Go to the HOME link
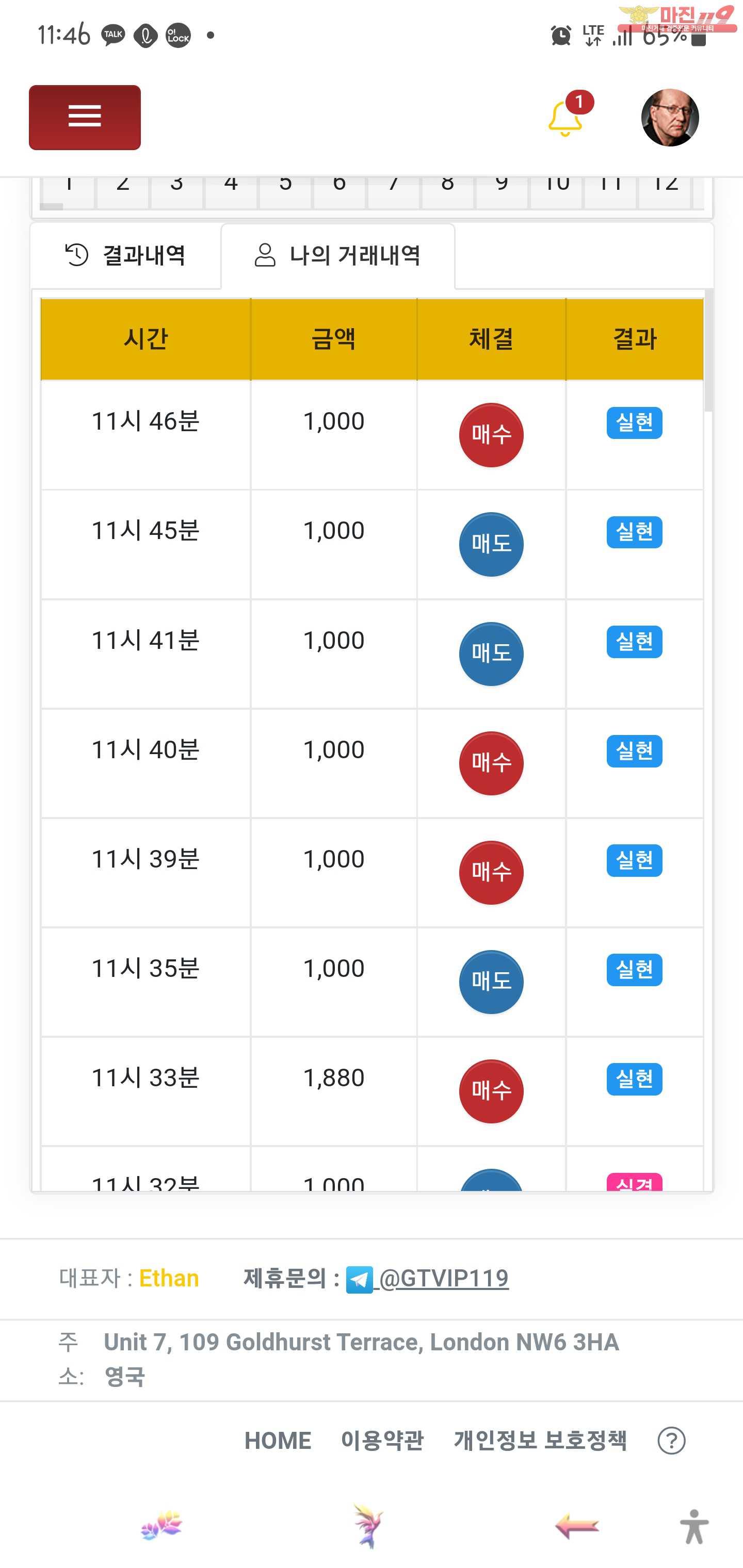743x1568 pixels. coord(278,1440)
